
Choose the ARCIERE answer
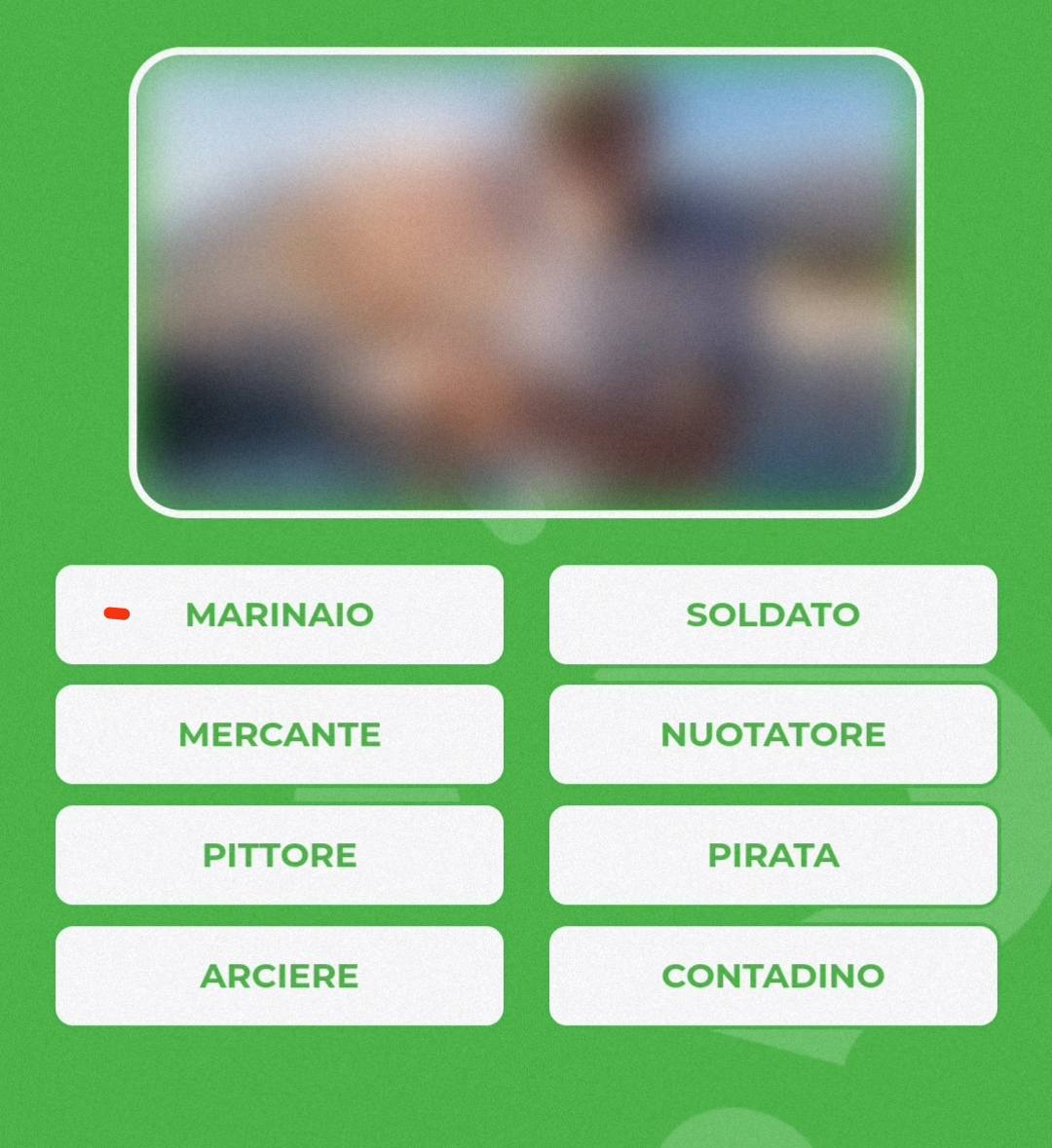[x=280, y=976]
